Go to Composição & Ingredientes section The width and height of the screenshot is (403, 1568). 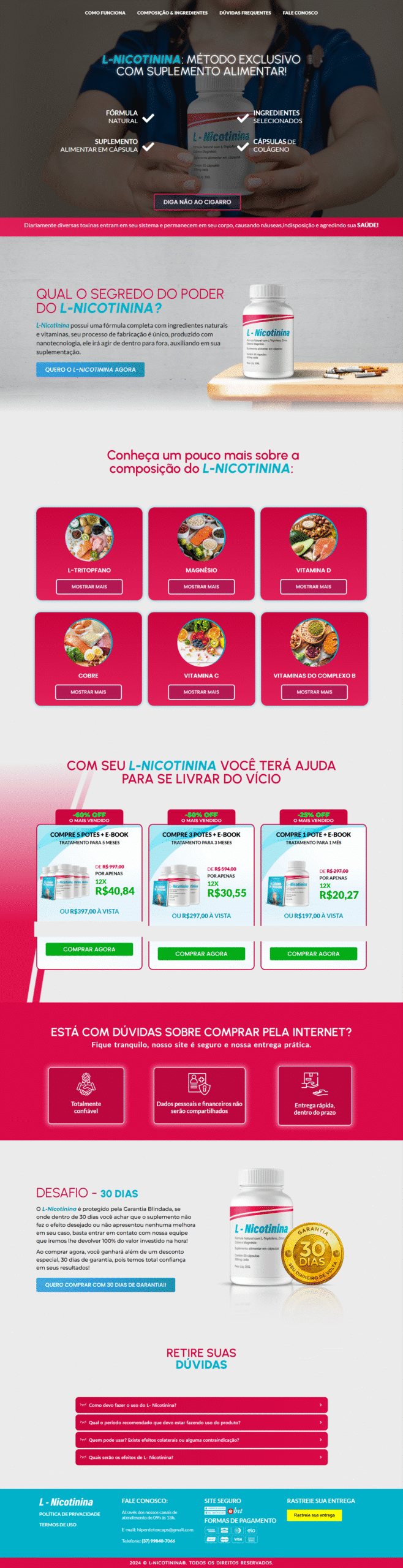pos(172,13)
